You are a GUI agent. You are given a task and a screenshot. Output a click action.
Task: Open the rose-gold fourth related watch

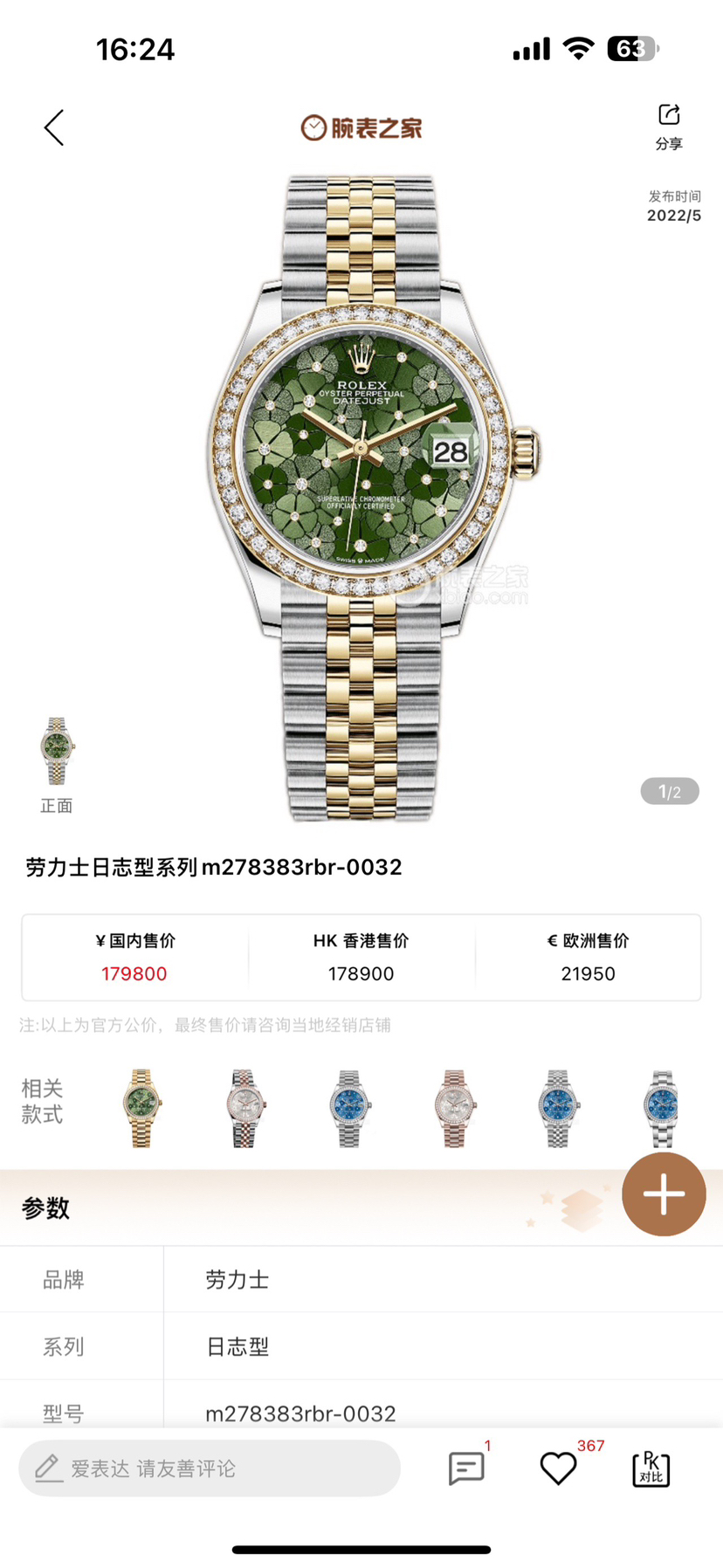[x=453, y=1107]
